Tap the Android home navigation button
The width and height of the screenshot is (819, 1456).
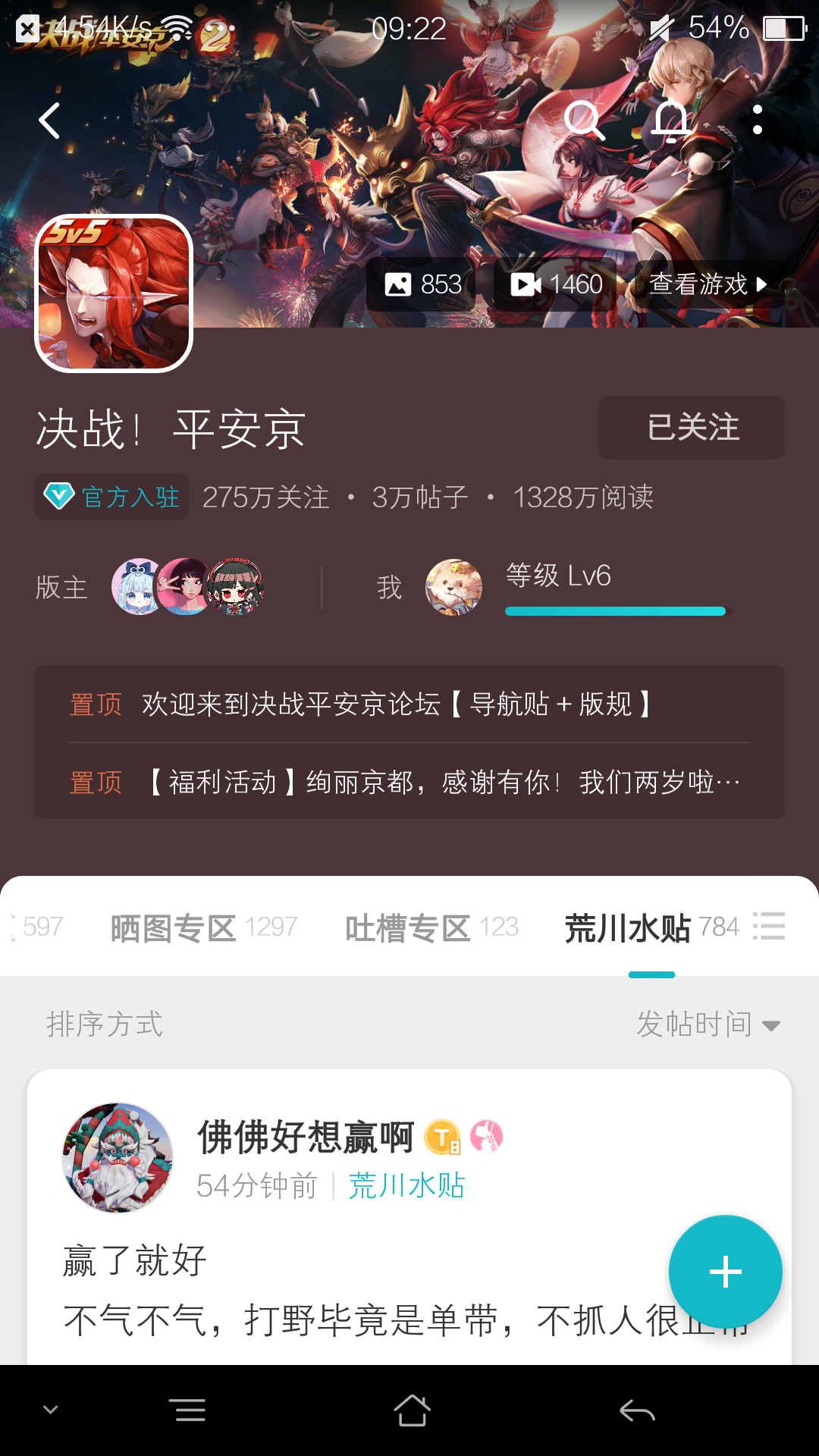click(x=409, y=1409)
